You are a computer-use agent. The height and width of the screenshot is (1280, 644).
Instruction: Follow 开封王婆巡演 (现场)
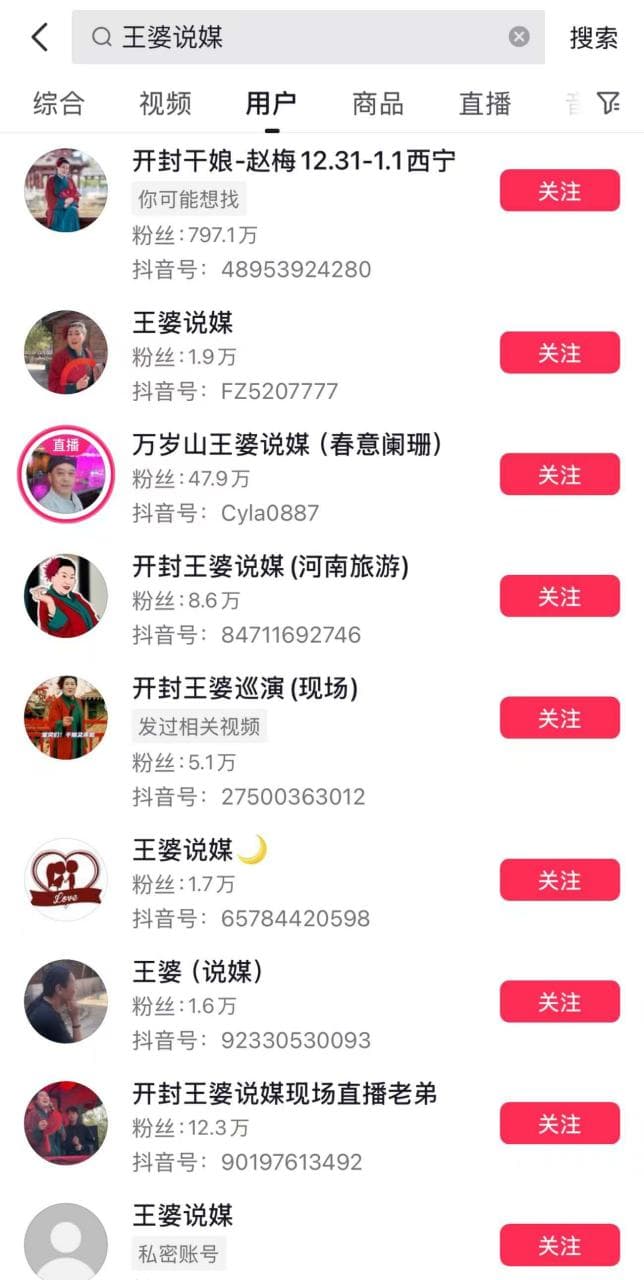pyautogui.click(x=559, y=718)
